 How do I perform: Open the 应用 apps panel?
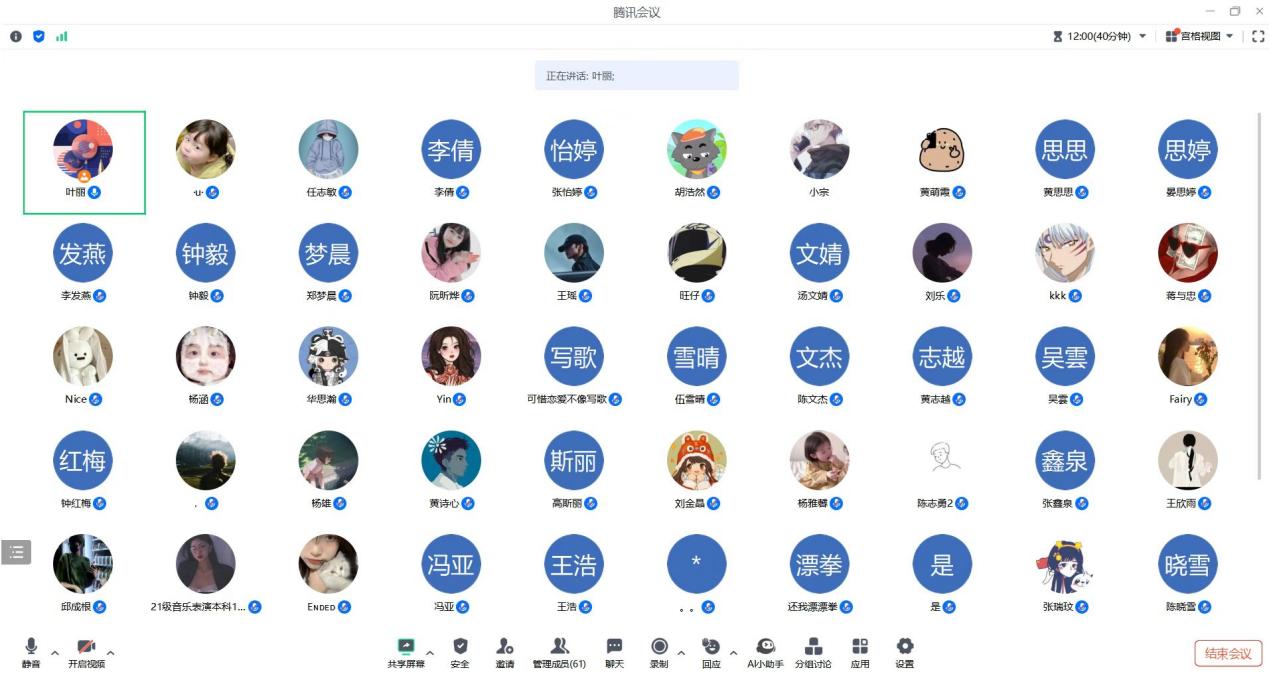click(x=860, y=652)
